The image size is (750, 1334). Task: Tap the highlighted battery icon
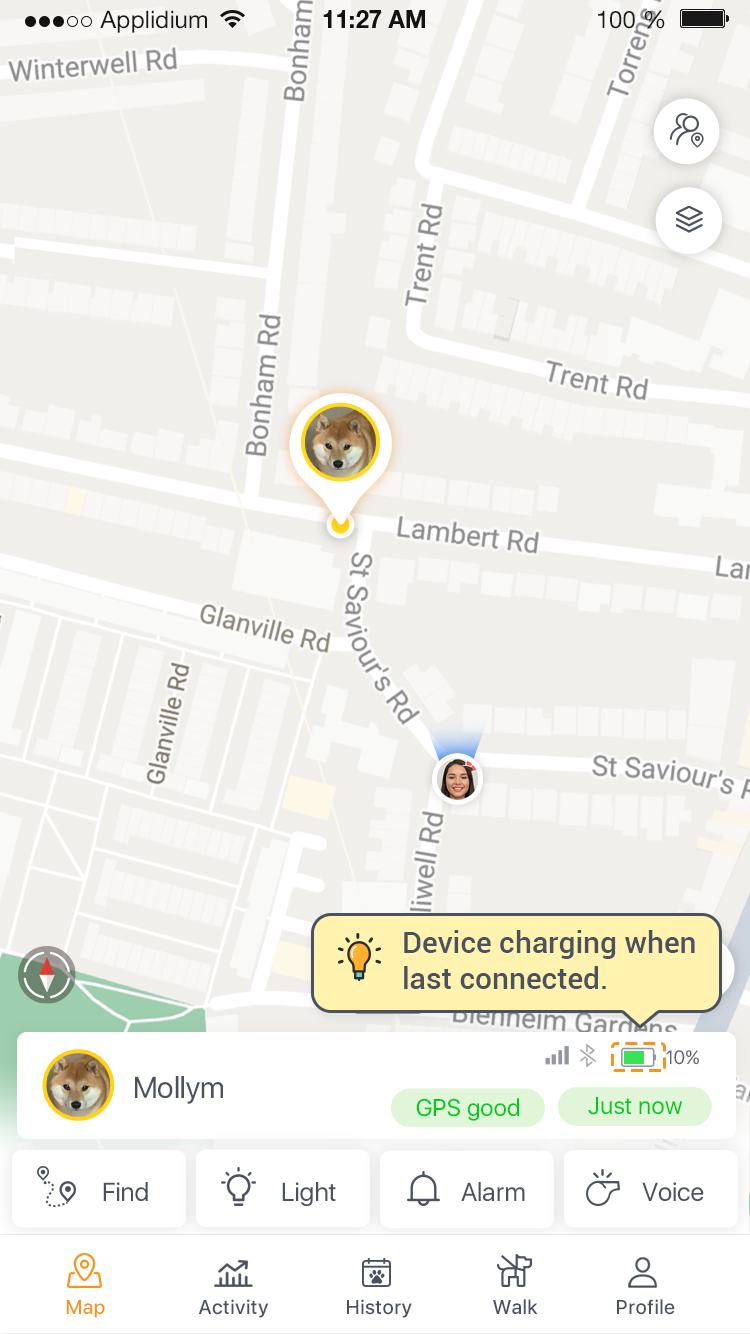[x=638, y=1057]
